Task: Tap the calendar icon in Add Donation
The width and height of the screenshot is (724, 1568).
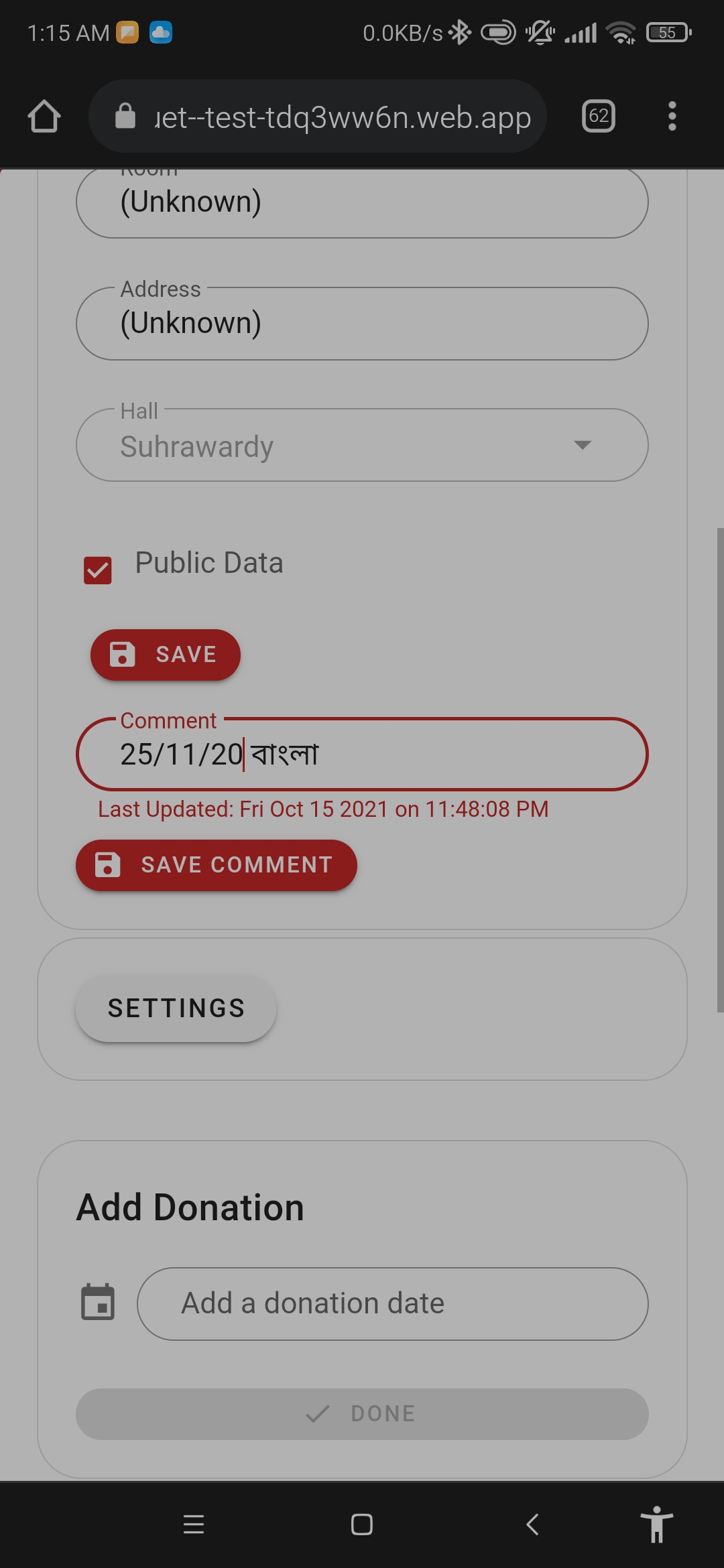Action: [x=97, y=1301]
